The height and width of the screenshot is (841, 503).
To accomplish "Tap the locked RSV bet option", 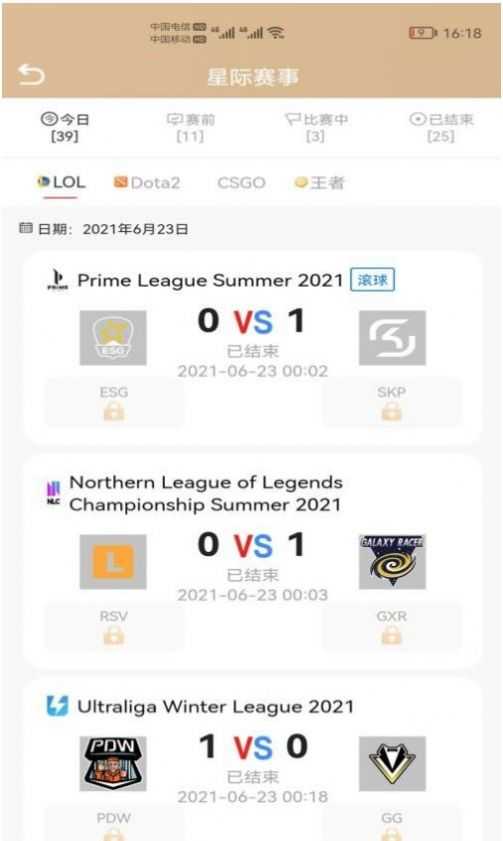I will pos(114,626).
